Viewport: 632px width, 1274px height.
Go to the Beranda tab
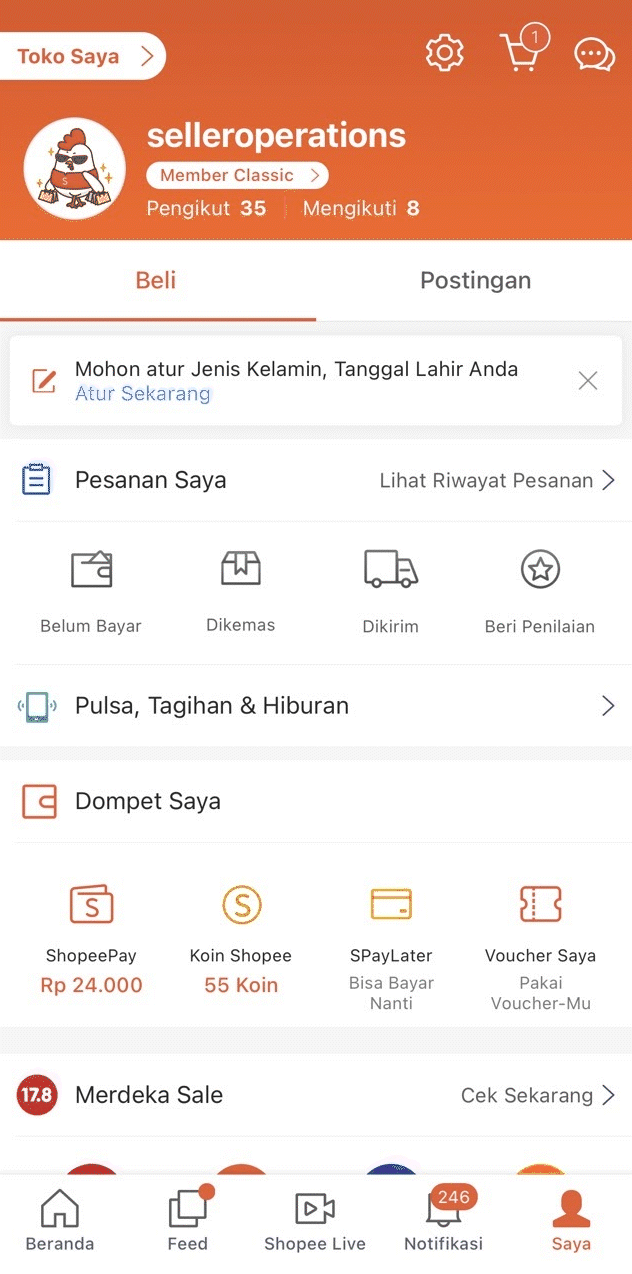click(x=60, y=1221)
